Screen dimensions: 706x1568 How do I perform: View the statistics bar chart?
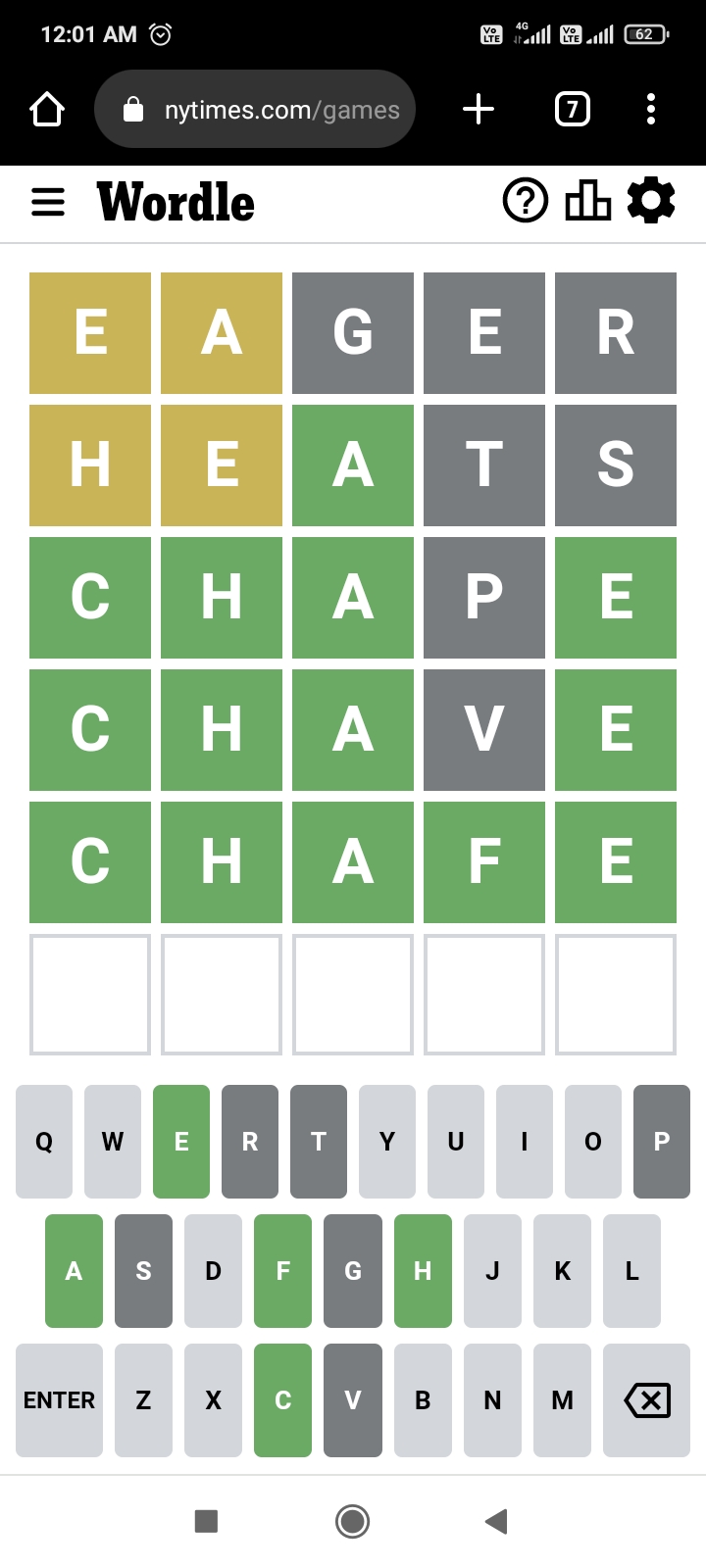pos(588,201)
